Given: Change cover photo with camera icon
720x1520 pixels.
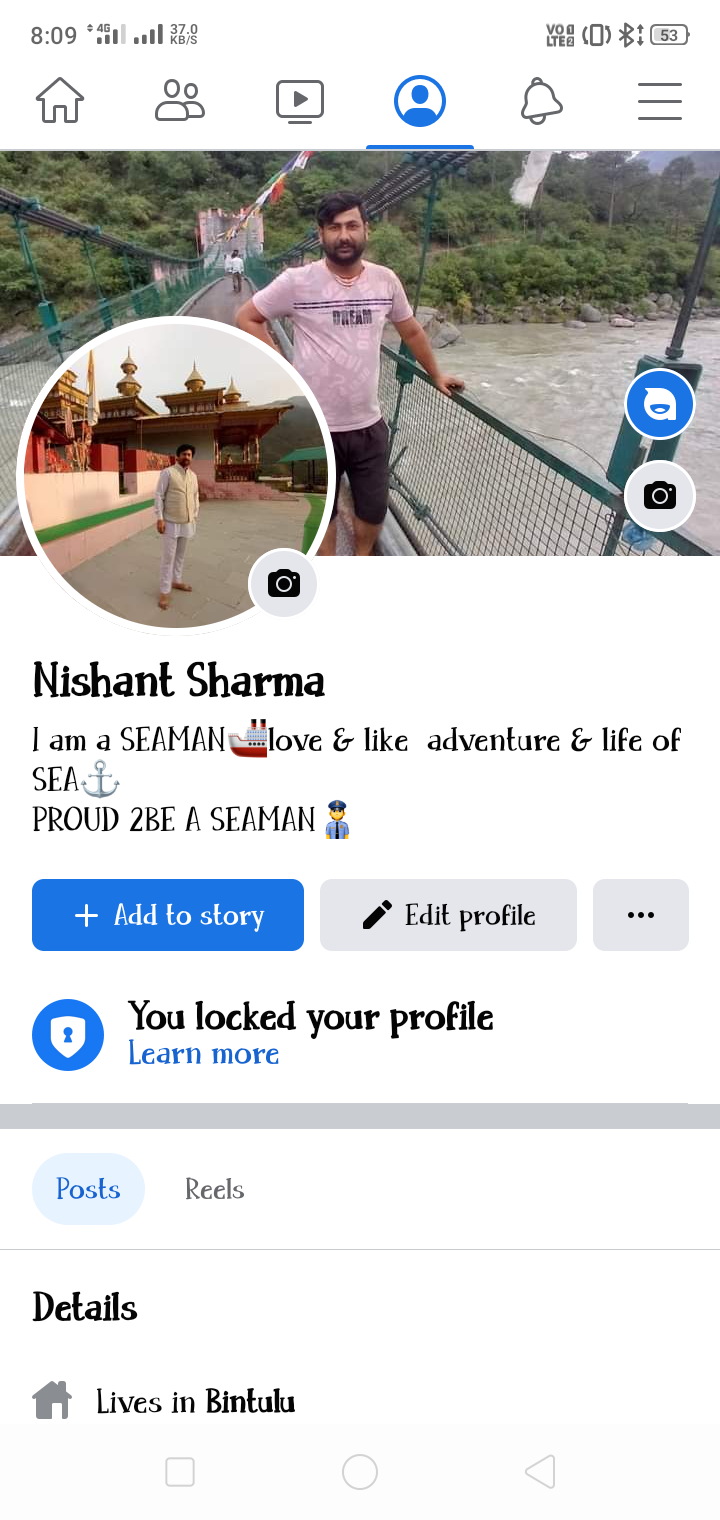Looking at the screenshot, I should pyautogui.click(x=660, y=495).
